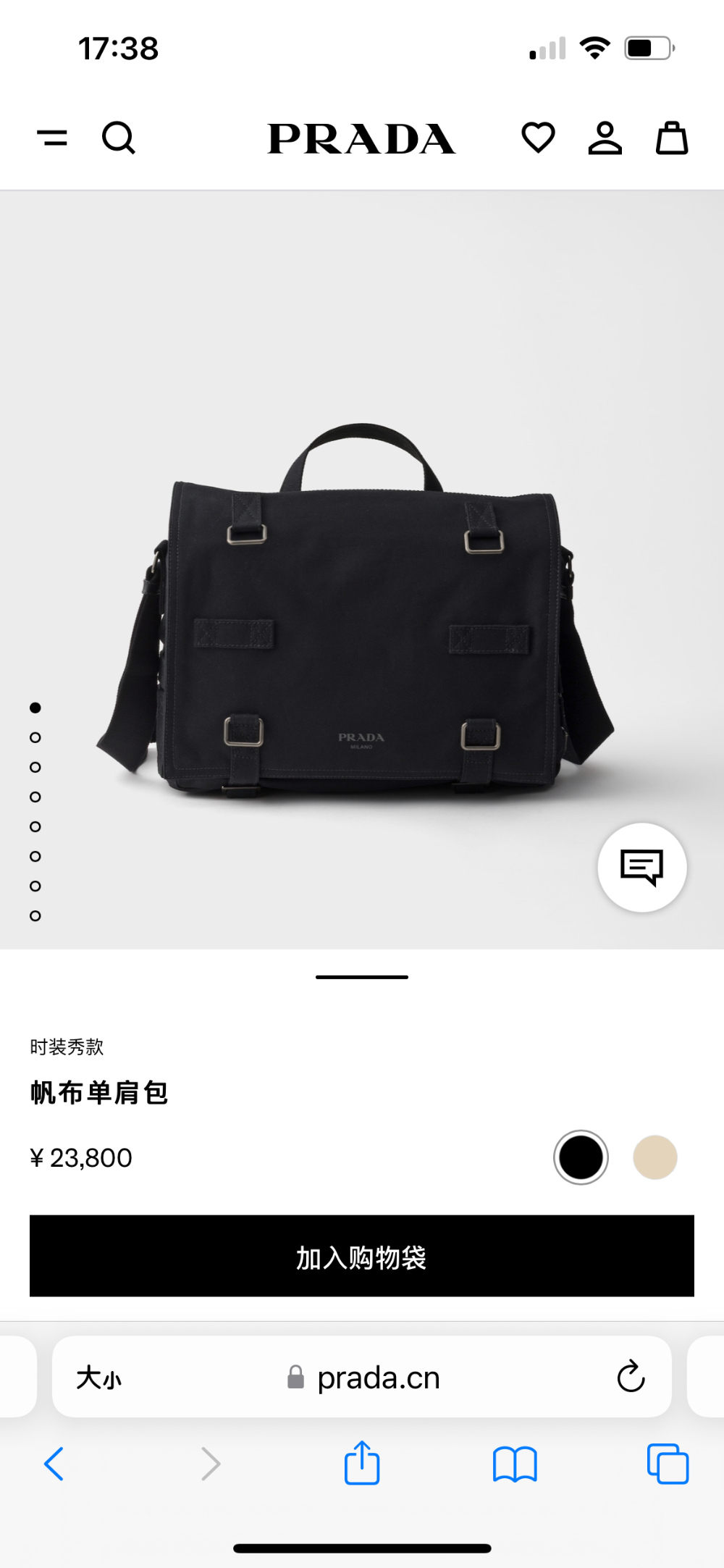Tap the prada.cn address field
Screen dimensions: 724x1568
[x=362, y=1377]
